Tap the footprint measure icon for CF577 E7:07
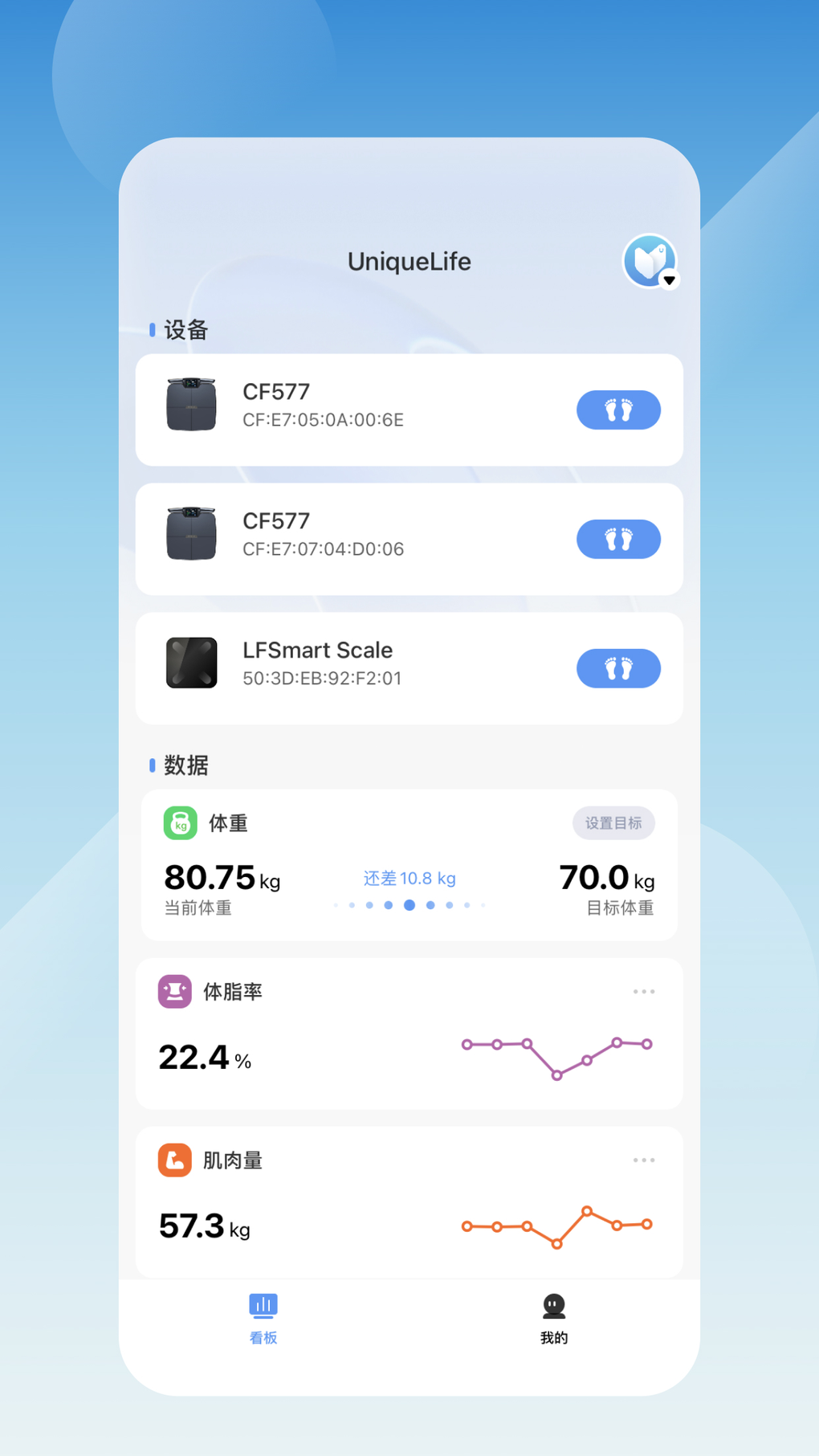This screenshot has width=819, height=1456. (617, 539)
